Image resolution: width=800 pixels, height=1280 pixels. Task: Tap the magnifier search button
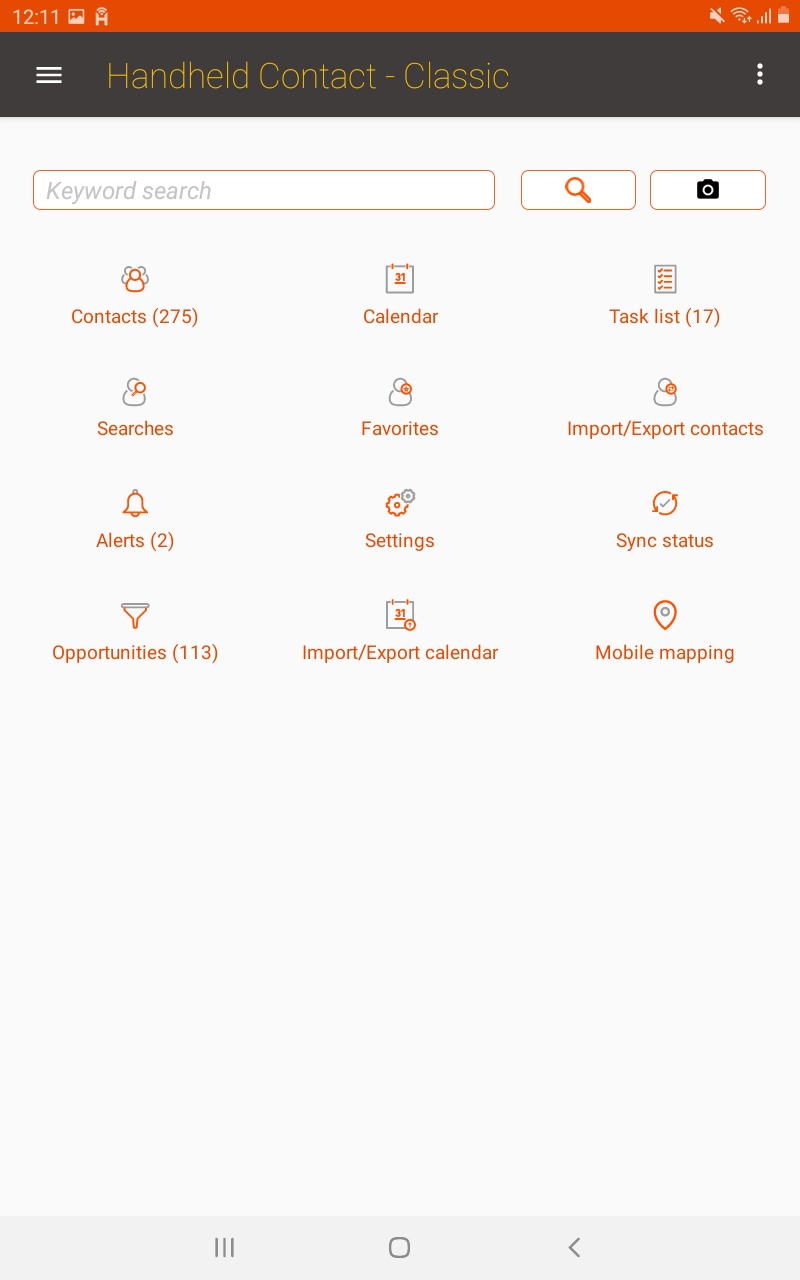click(x=578, y=190)
